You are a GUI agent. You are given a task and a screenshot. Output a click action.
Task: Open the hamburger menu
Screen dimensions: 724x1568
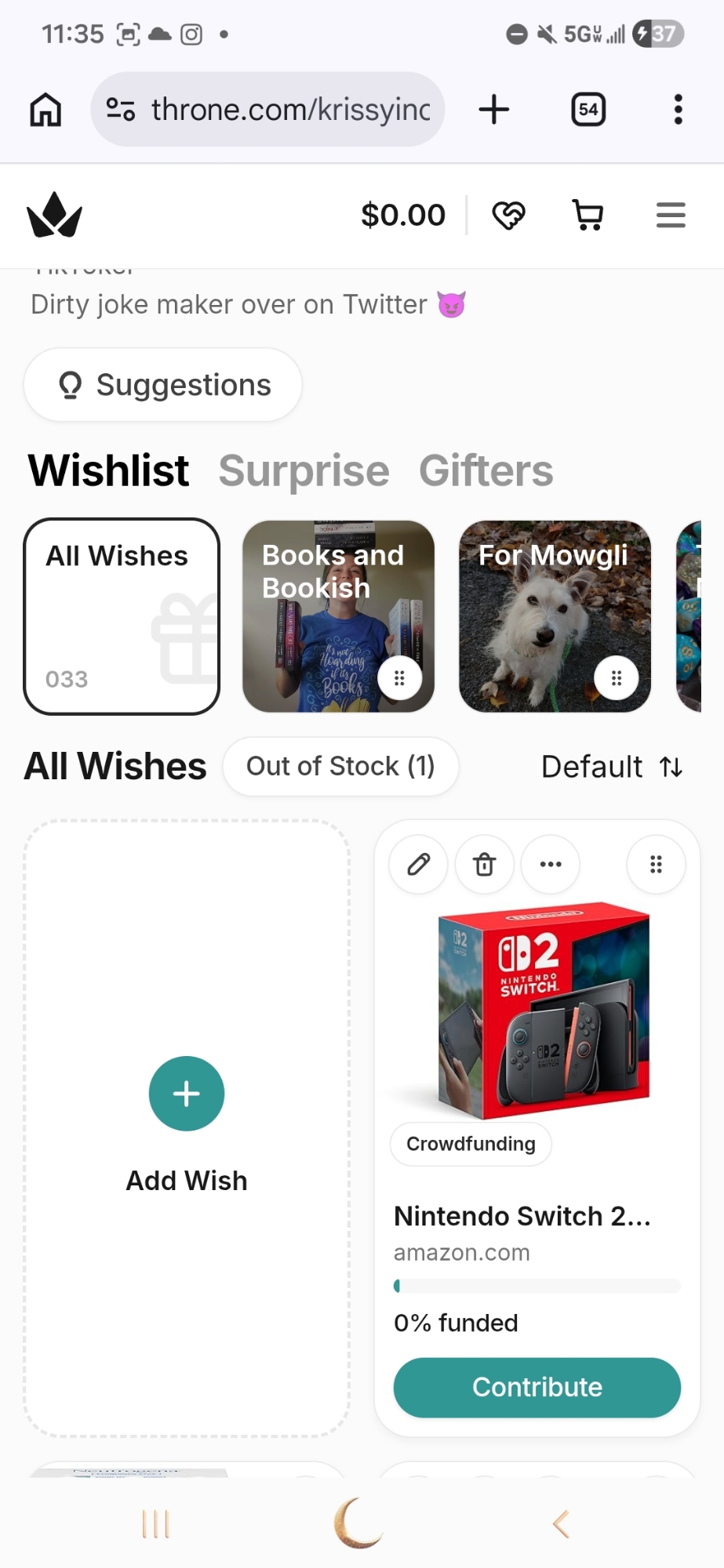pyautogui.click(x=671, y=215)
